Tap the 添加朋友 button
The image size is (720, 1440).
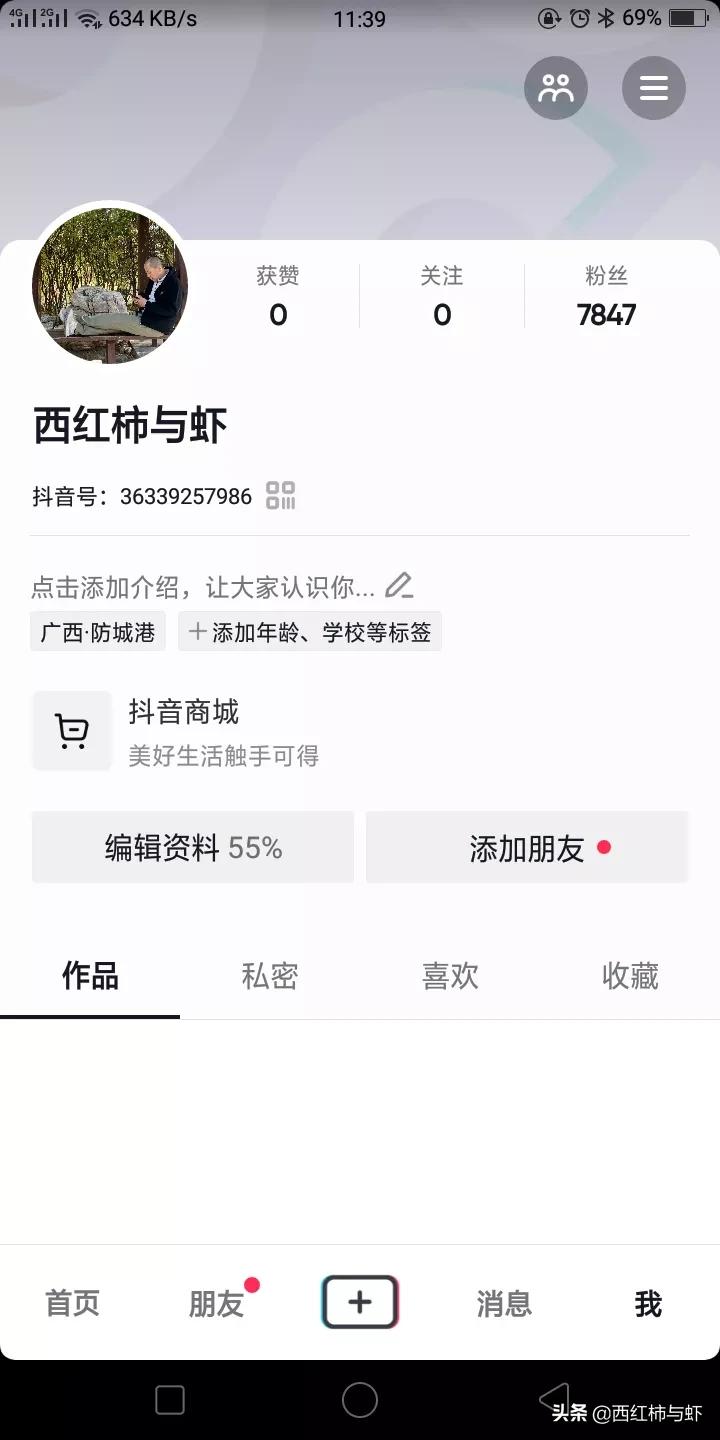pos(527,847)
